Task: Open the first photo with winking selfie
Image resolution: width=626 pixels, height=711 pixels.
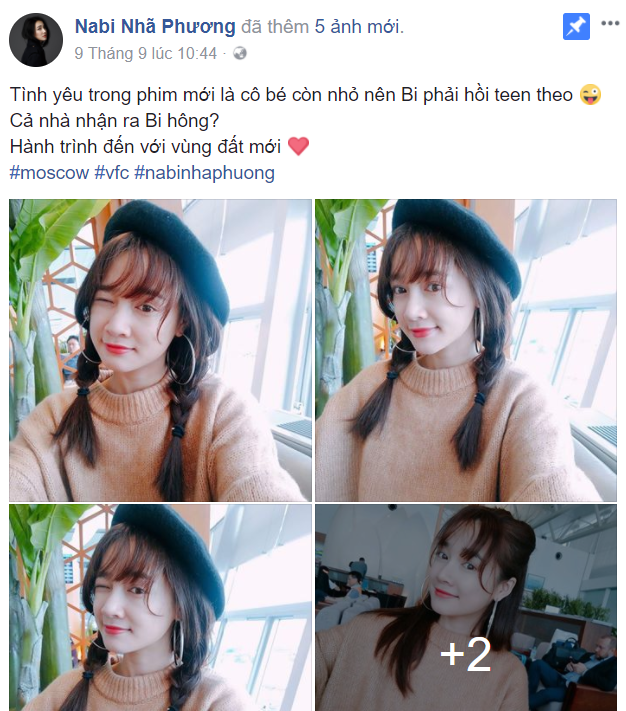Action: click(x=160, y=350)
